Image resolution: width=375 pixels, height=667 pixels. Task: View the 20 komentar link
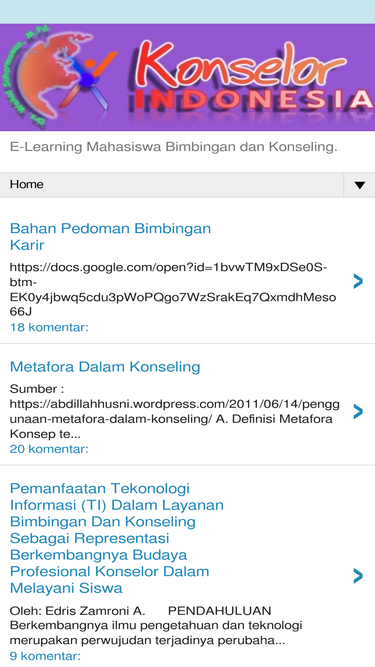[x=49, y=449]
